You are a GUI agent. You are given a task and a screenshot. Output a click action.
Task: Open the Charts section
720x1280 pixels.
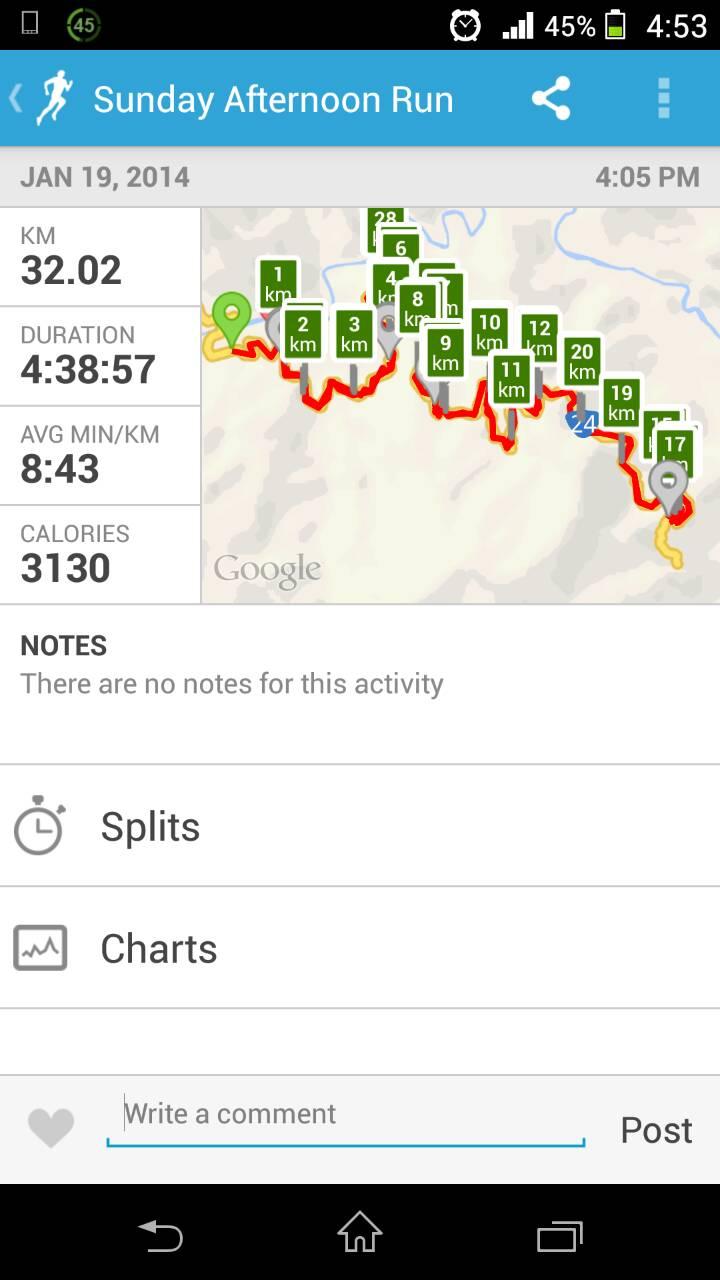(360, 948)
